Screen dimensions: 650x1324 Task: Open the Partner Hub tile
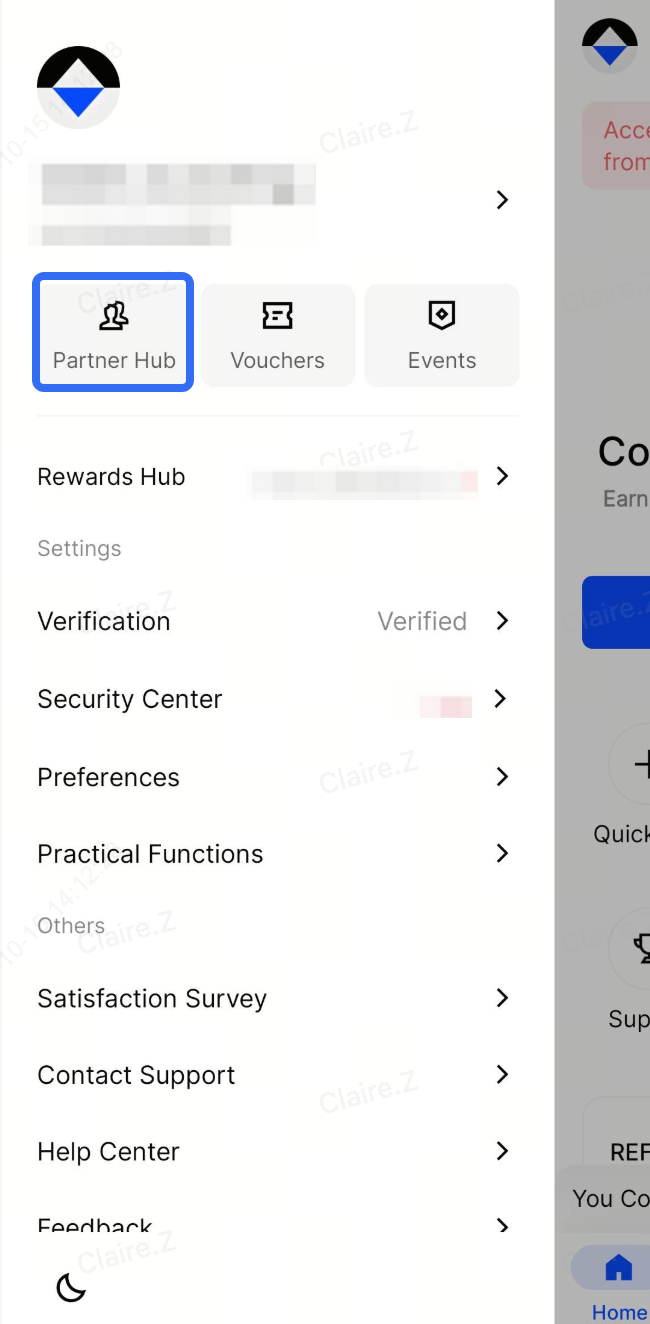pyautogui.click(x=113, y=334)
